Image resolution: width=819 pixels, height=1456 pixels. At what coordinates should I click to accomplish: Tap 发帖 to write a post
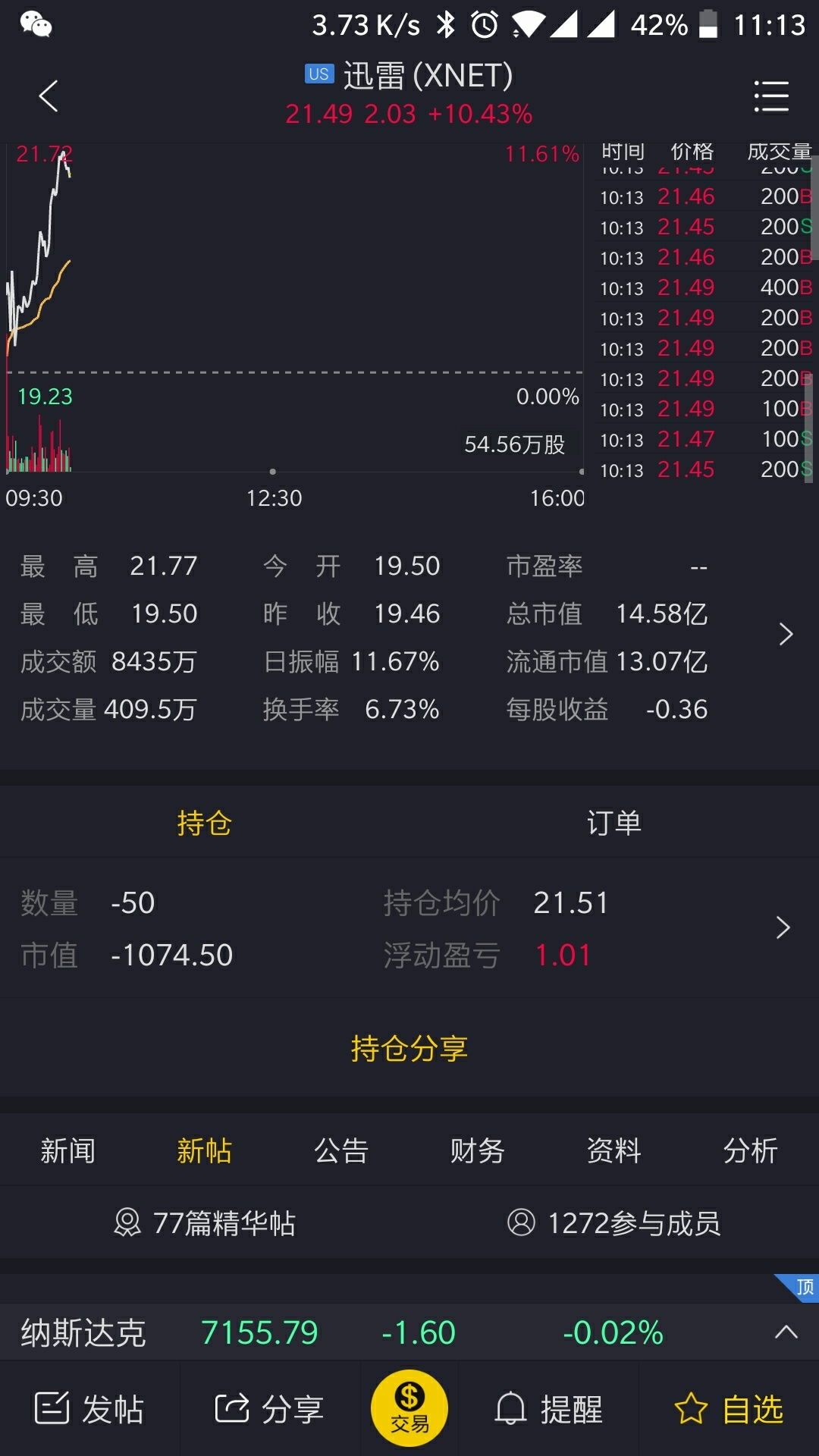click(x=89, y=1409)
